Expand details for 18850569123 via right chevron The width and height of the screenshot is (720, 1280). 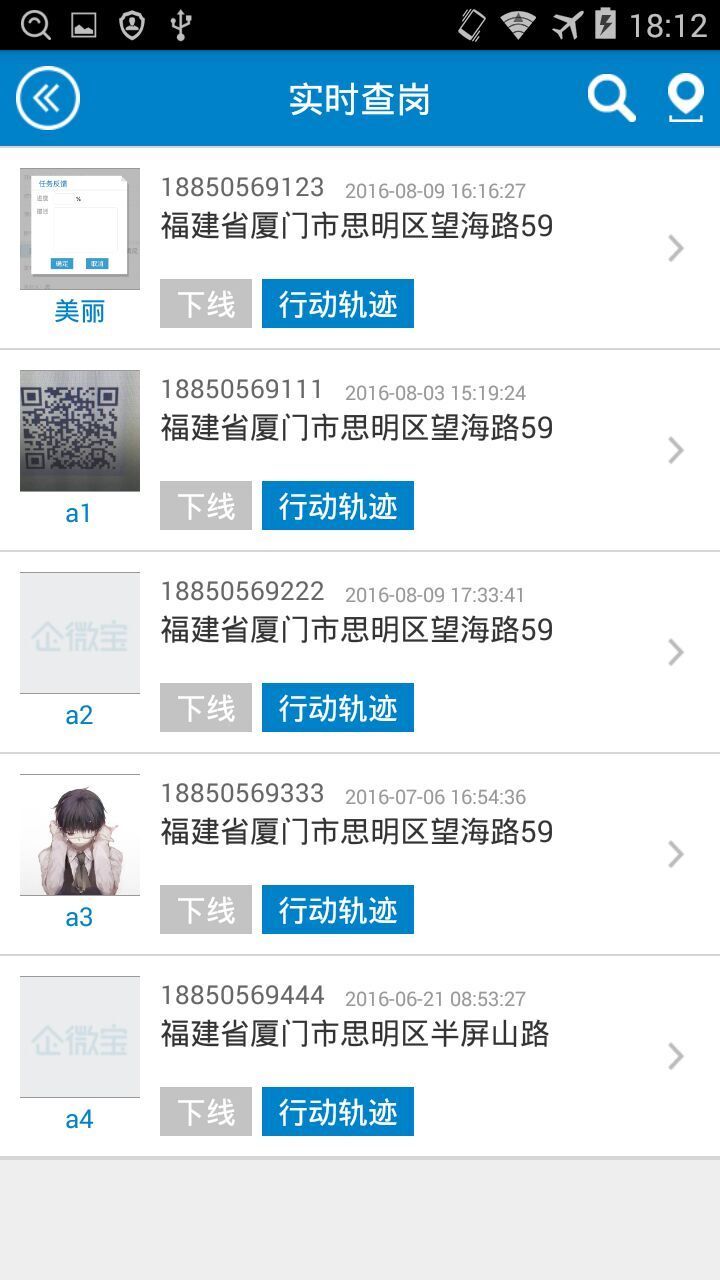676,248
